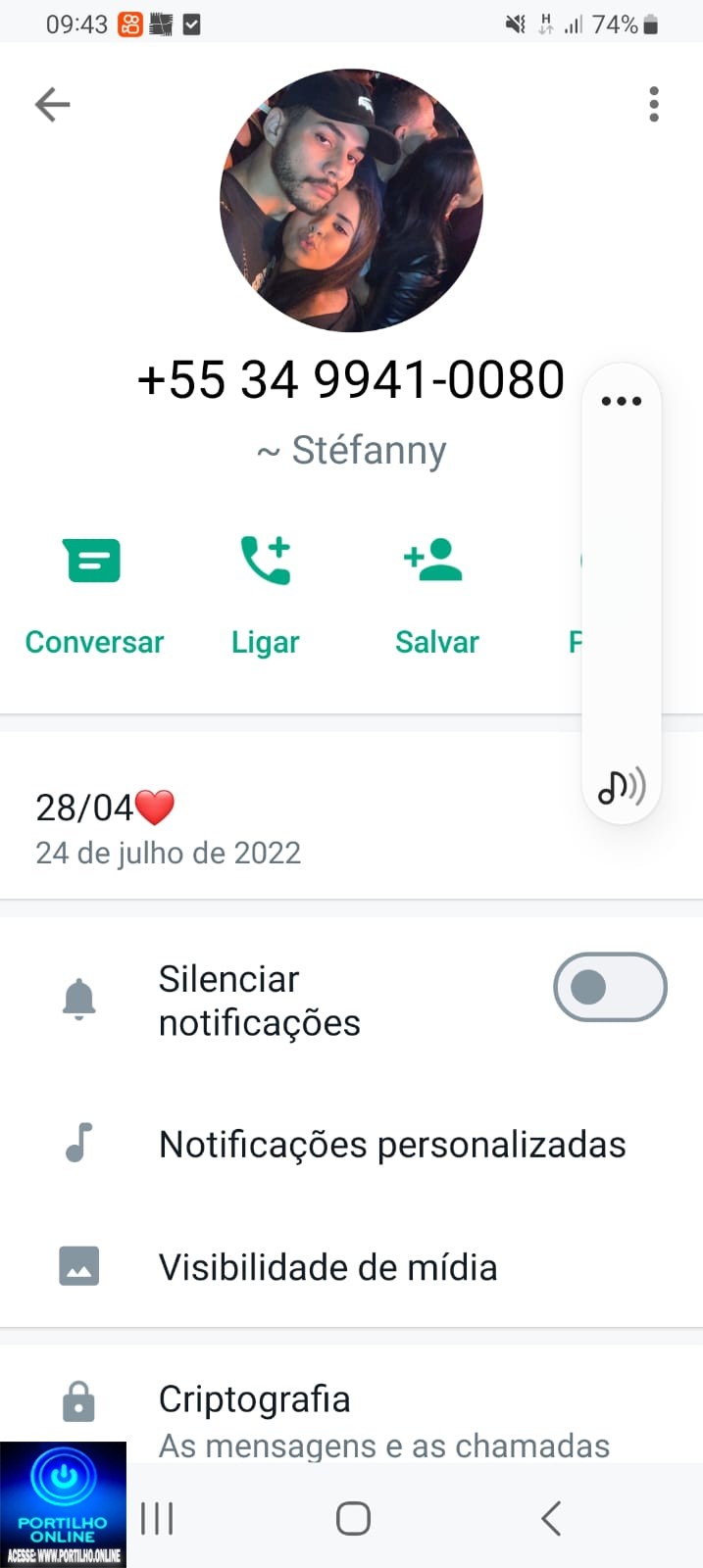Image resolution: width=703 pixels, height=1568 pixels.
Task: Tap the system back button
Action: coord(551,1519)
